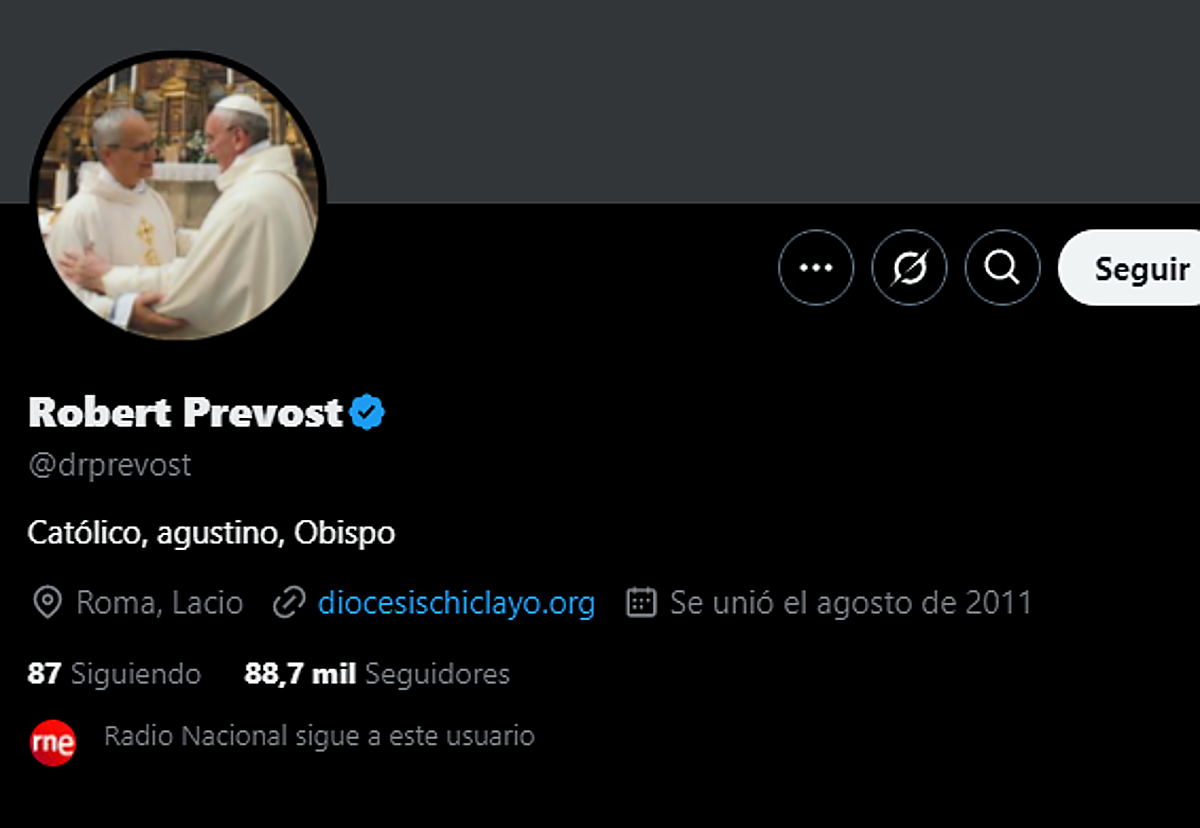1200x828 pixels.
Task: Open the diocesischiclayo.org link
Action: coord(456,603)
